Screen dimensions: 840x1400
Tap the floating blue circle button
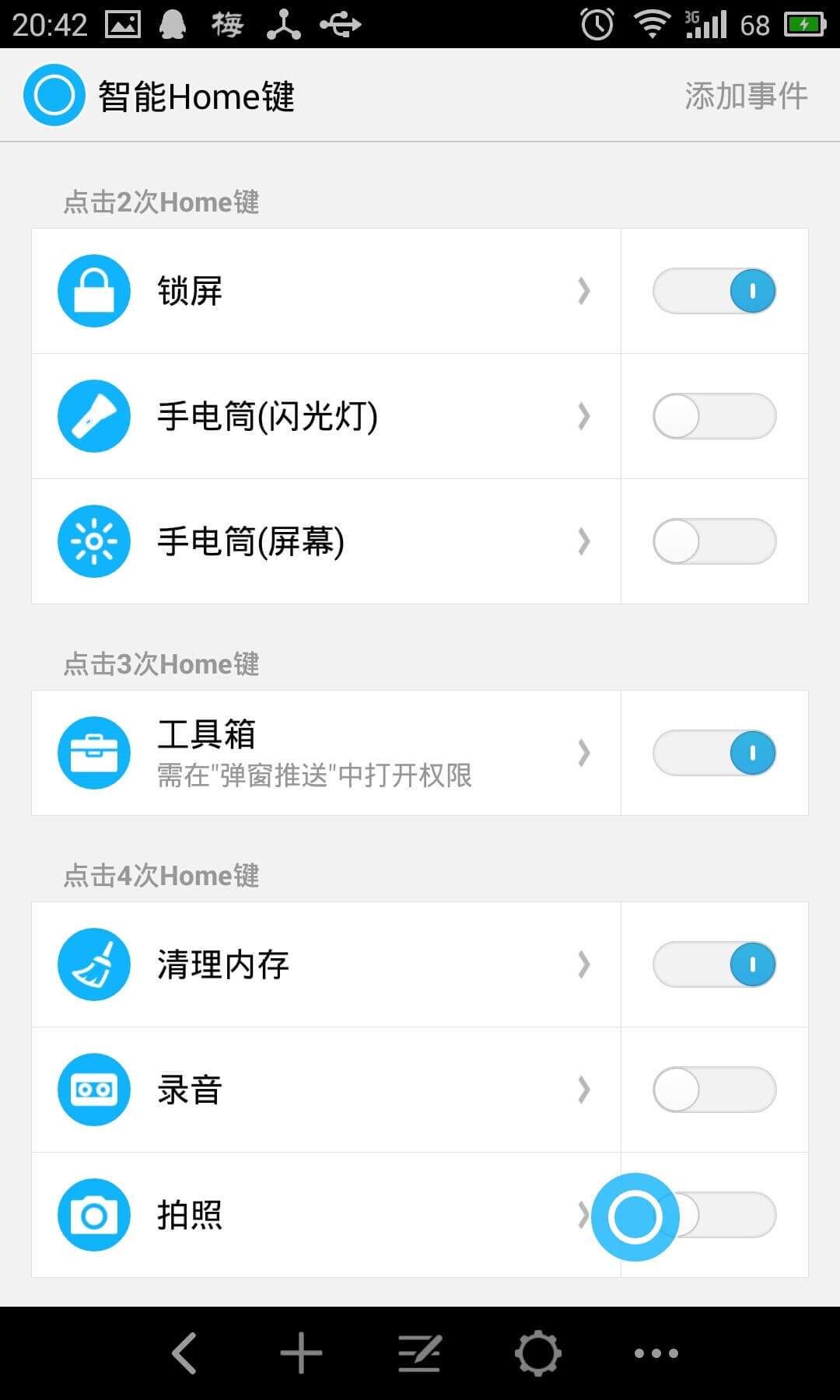tap(635, 1216)
